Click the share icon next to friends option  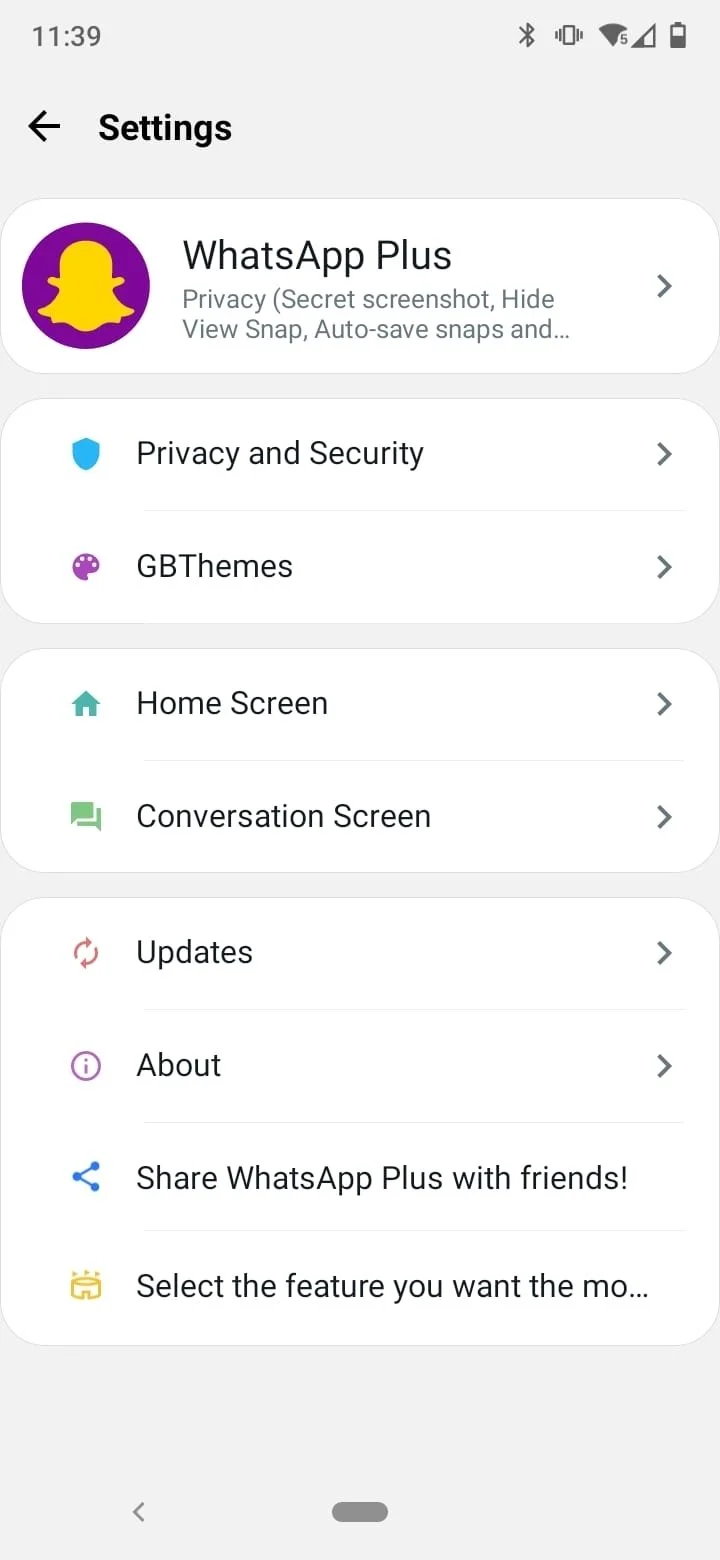(x=86, y=1178)
